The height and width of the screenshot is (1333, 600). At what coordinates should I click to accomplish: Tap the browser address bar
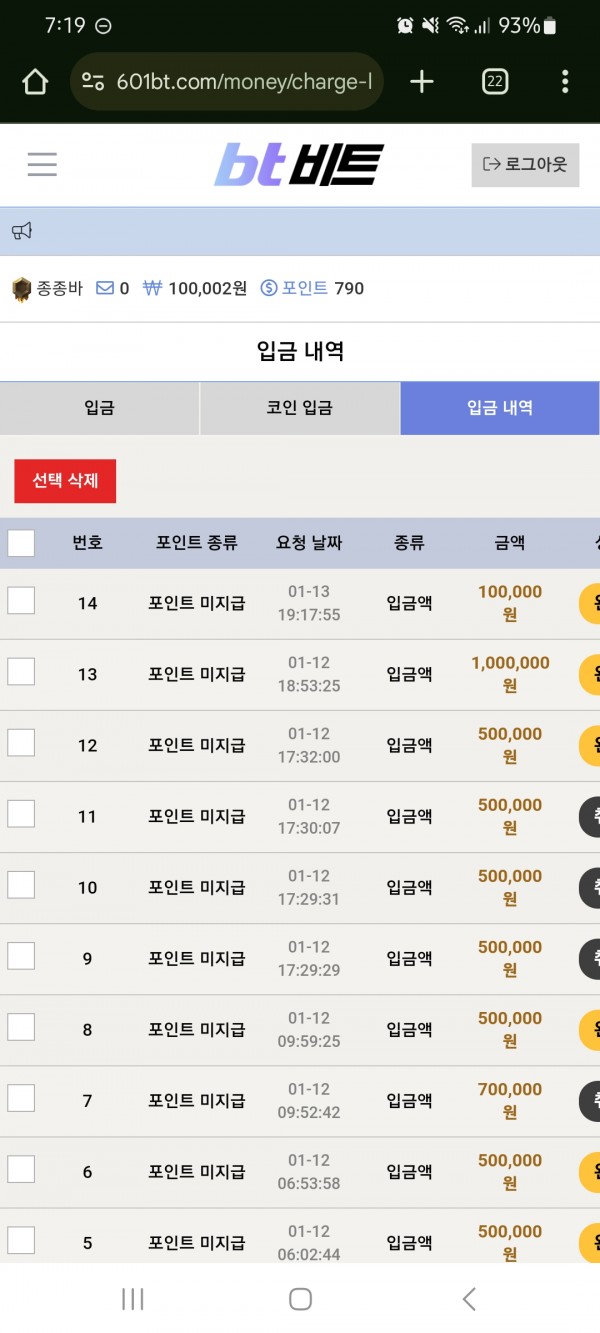[227, 82]
